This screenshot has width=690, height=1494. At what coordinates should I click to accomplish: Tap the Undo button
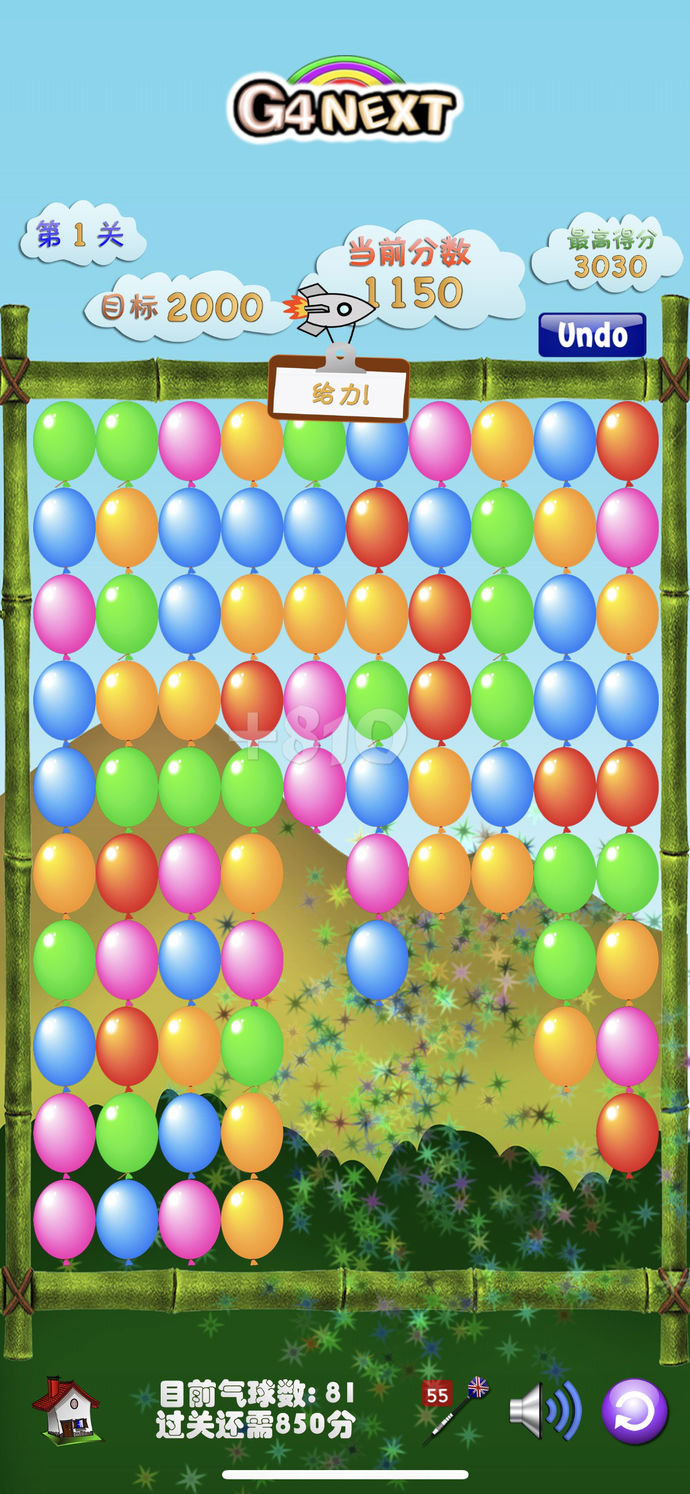[592, 335]
